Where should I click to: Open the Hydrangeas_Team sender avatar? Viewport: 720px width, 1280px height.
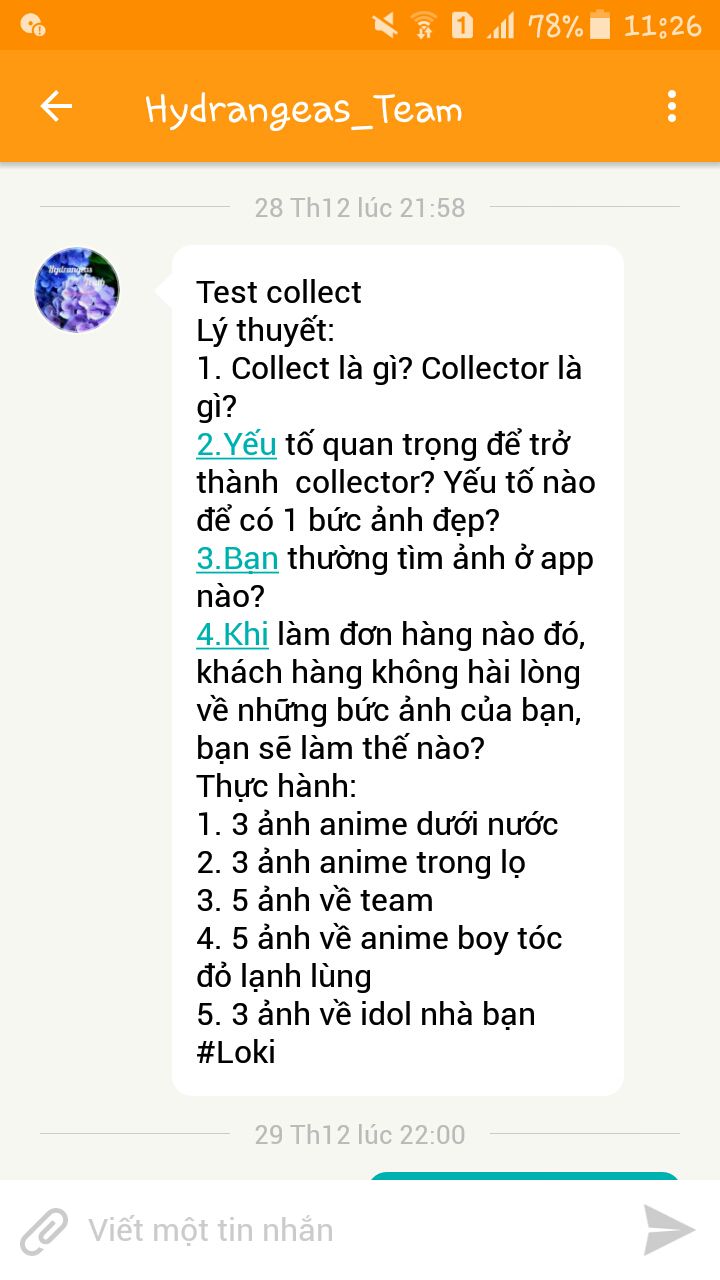pyautogui.click(x=77, y=290)
